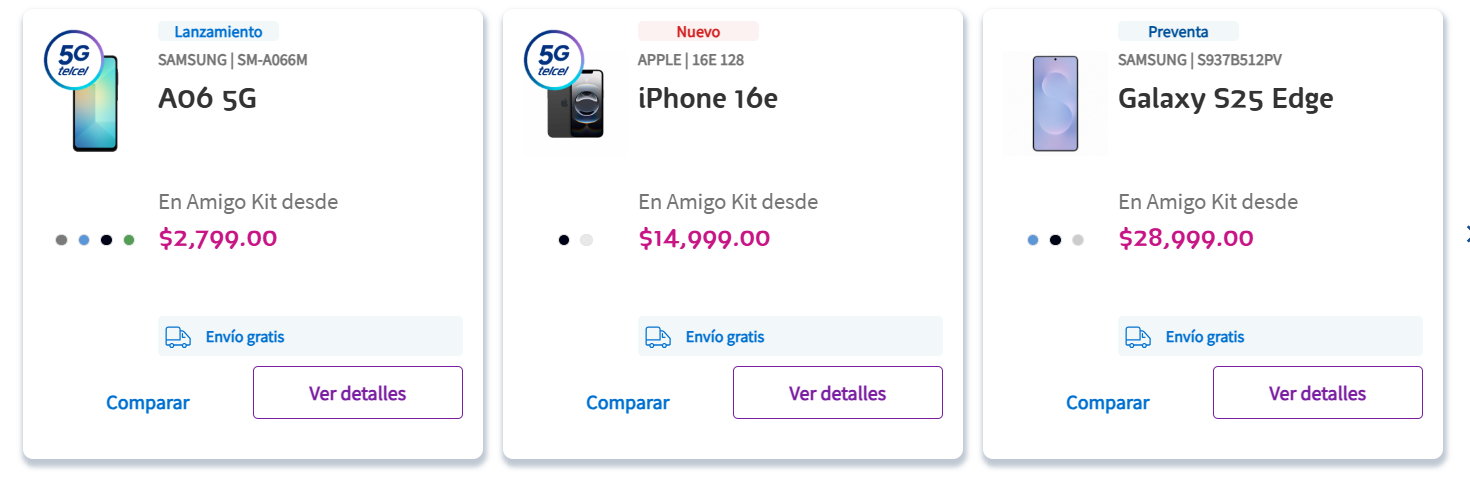The width and height of the screenshot is (1470, 486).
Task: Add Galaxy S25 Edge to compare
Action: tap(1108, 403)
